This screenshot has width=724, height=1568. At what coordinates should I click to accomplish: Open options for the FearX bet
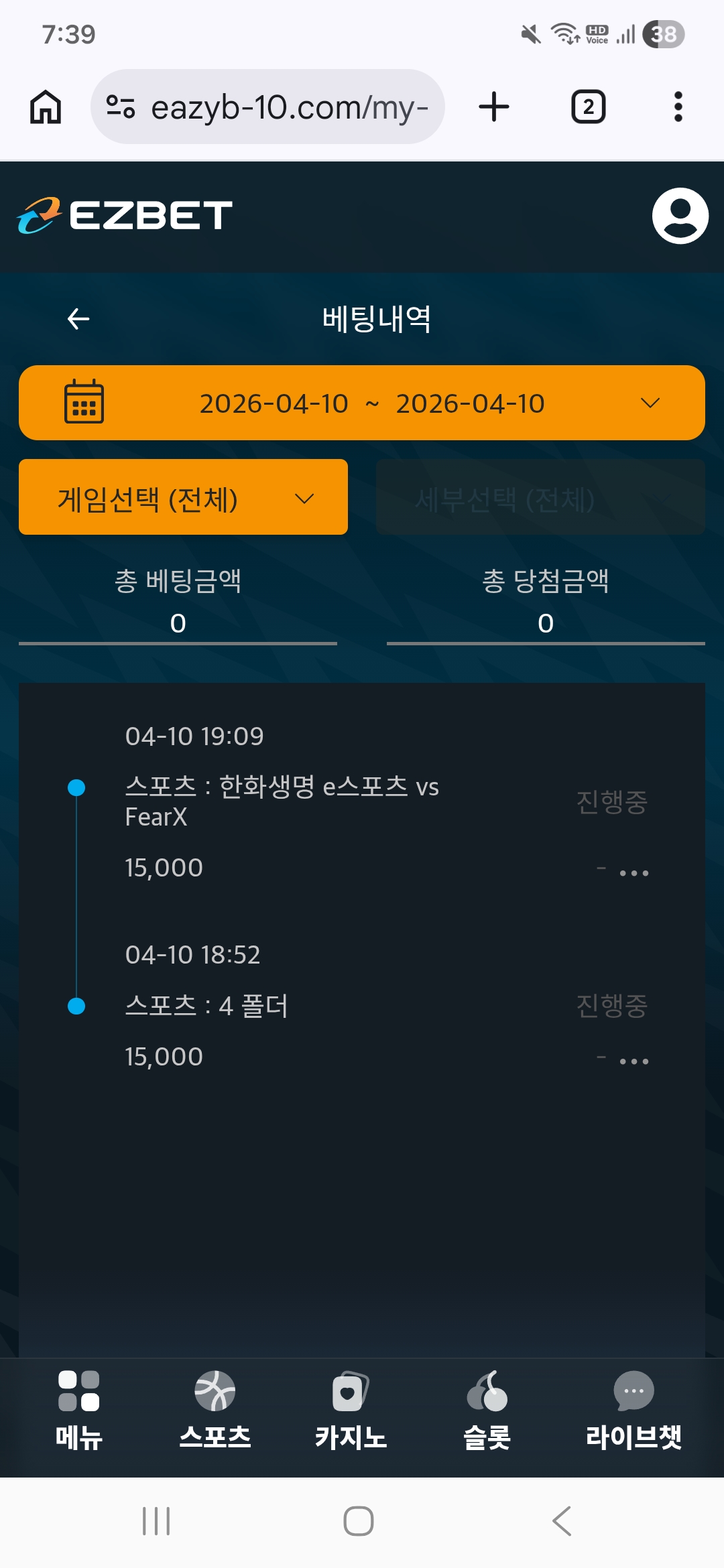tap(634, 871)
